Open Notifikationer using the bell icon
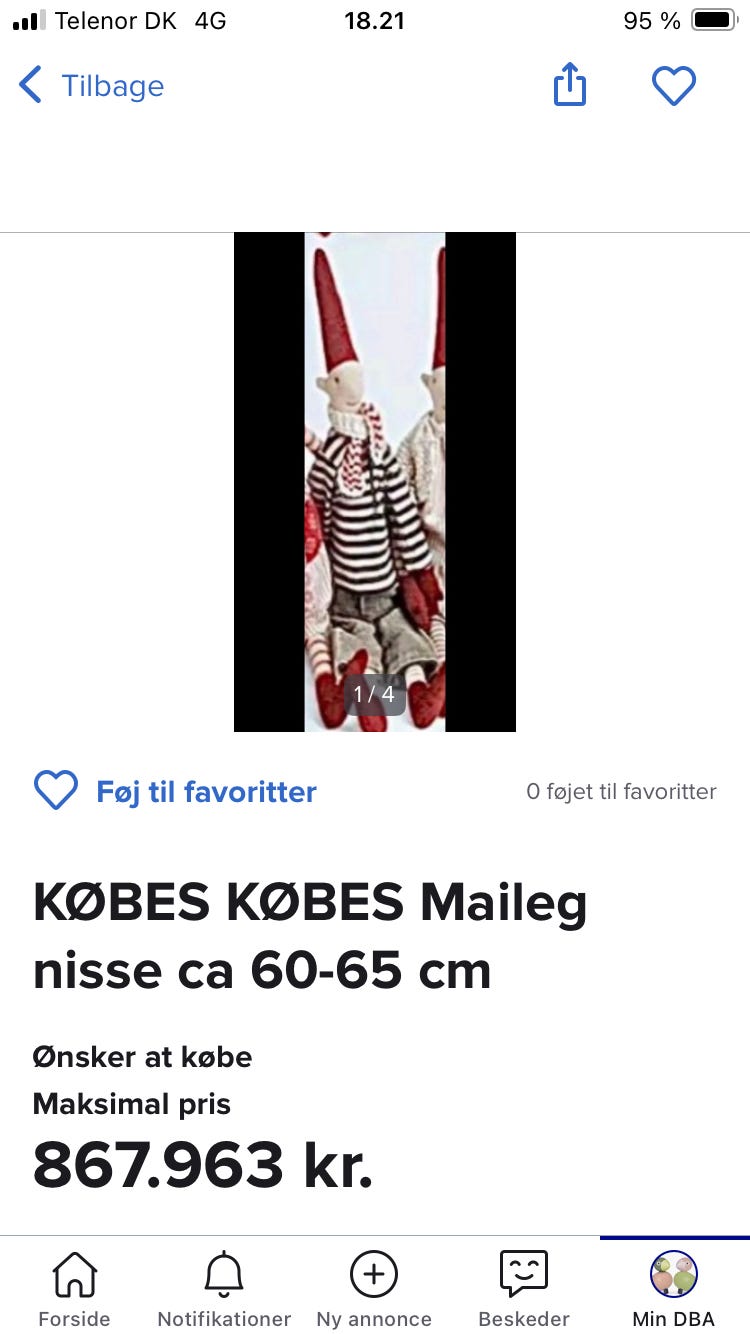Screen dimensions: 750x1334 (x=223, y=1285)
